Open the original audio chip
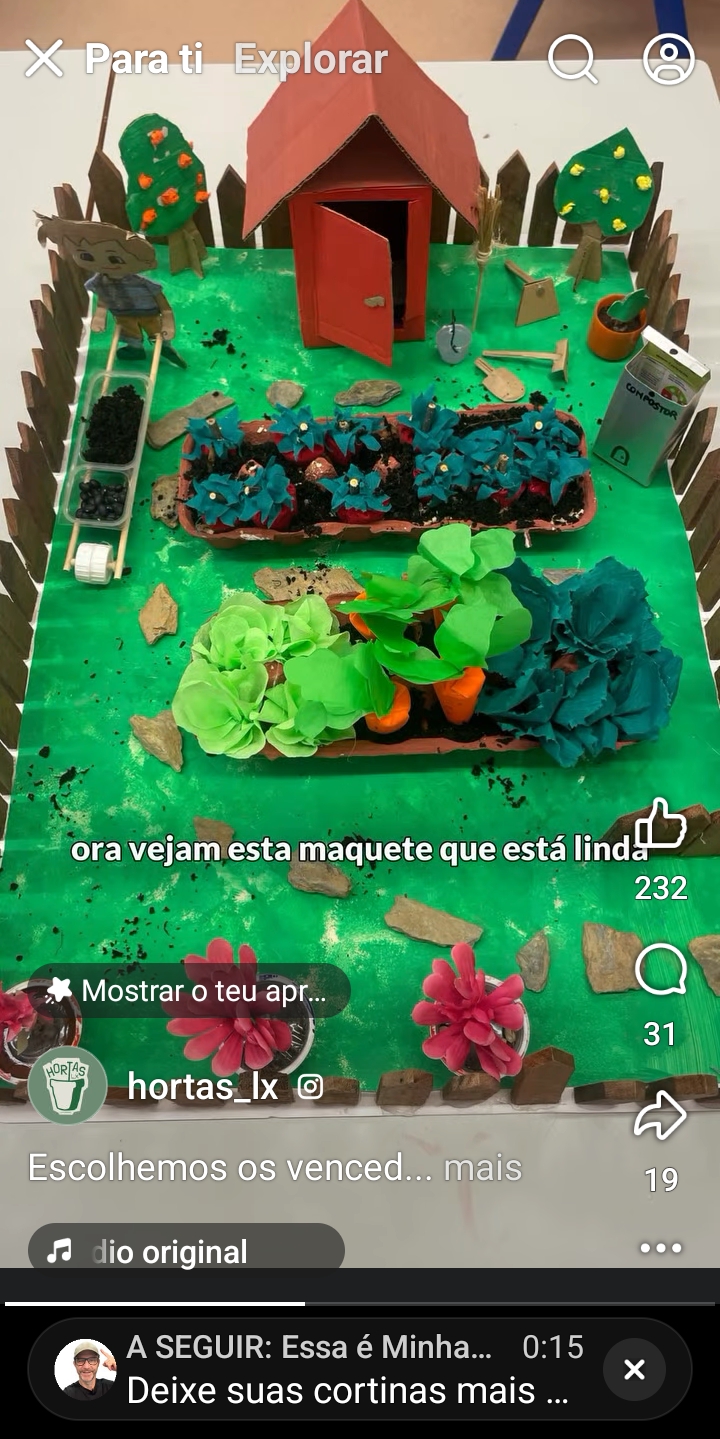The height and width of the screenshot is (1439, 720). click(186, 1251)
